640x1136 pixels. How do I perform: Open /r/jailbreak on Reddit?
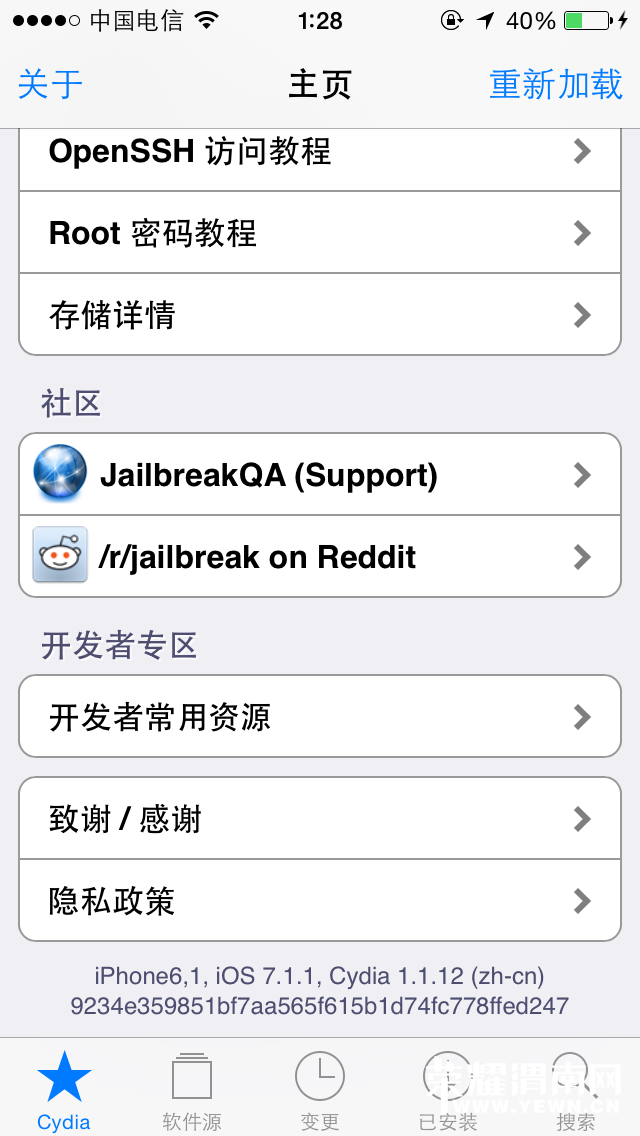click(x=320, y=556)
